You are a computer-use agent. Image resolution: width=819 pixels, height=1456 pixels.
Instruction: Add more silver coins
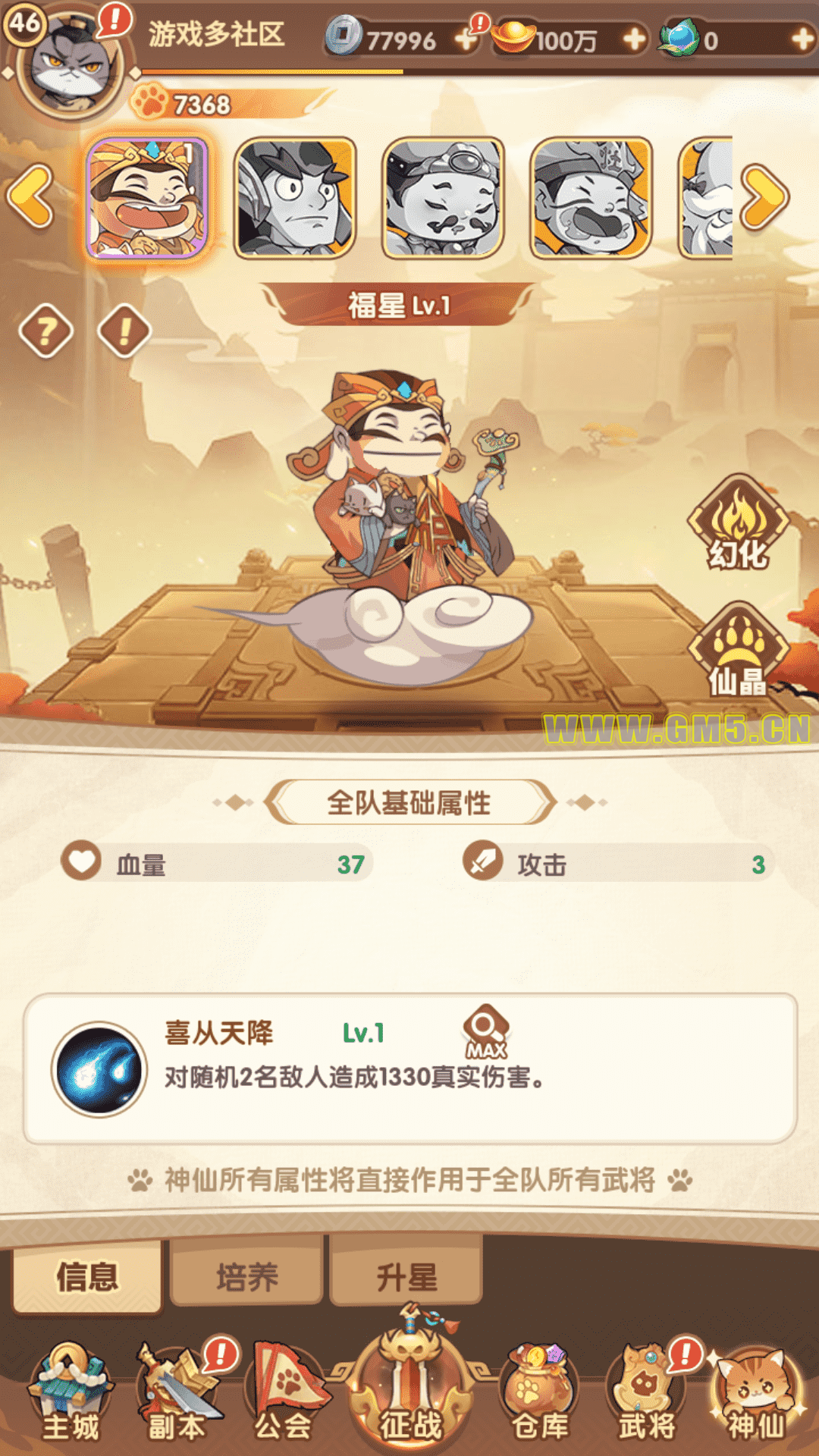coord(466,38)
